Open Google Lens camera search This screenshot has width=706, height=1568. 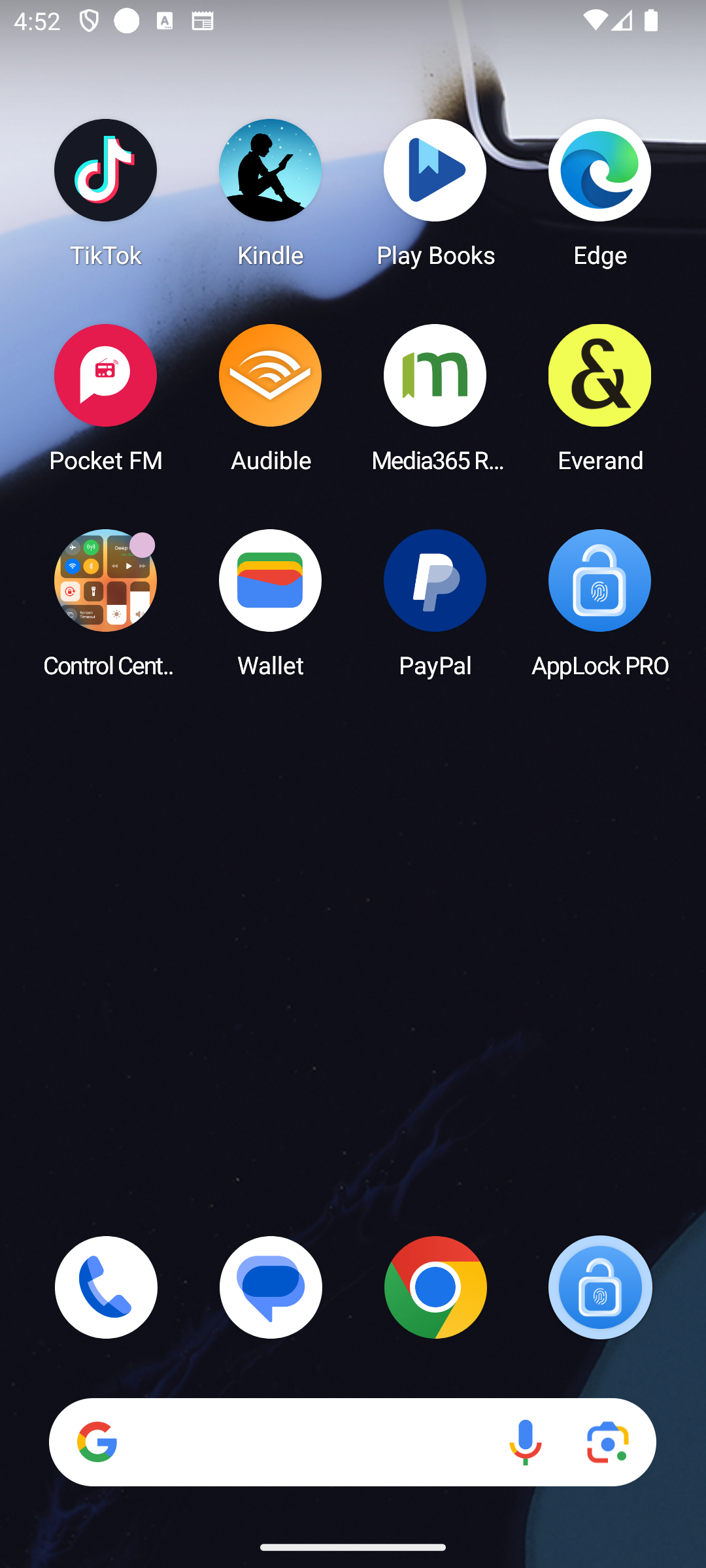pos(608,1443)
